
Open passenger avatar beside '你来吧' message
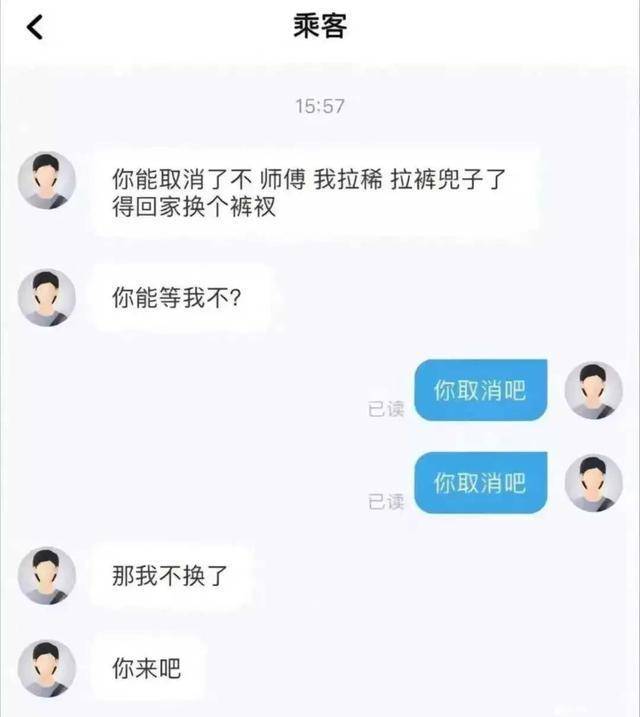coord(46,668)
